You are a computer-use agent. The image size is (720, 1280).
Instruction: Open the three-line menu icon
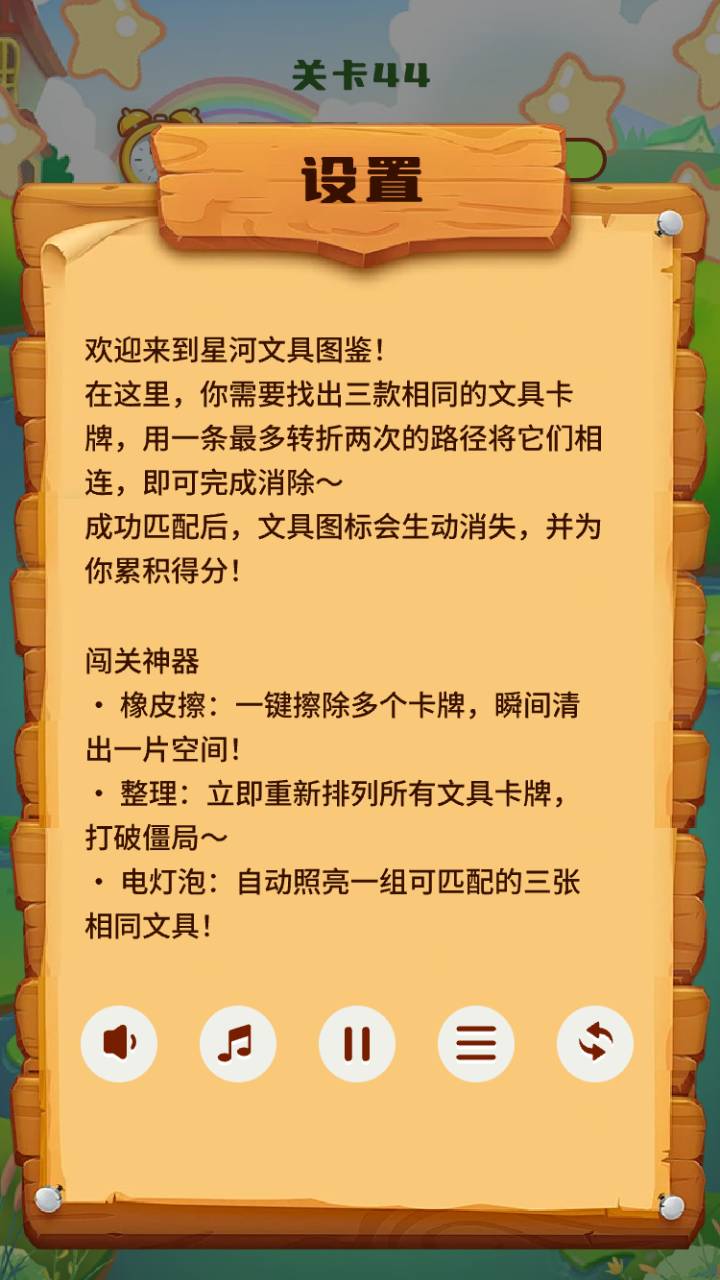476,1043
